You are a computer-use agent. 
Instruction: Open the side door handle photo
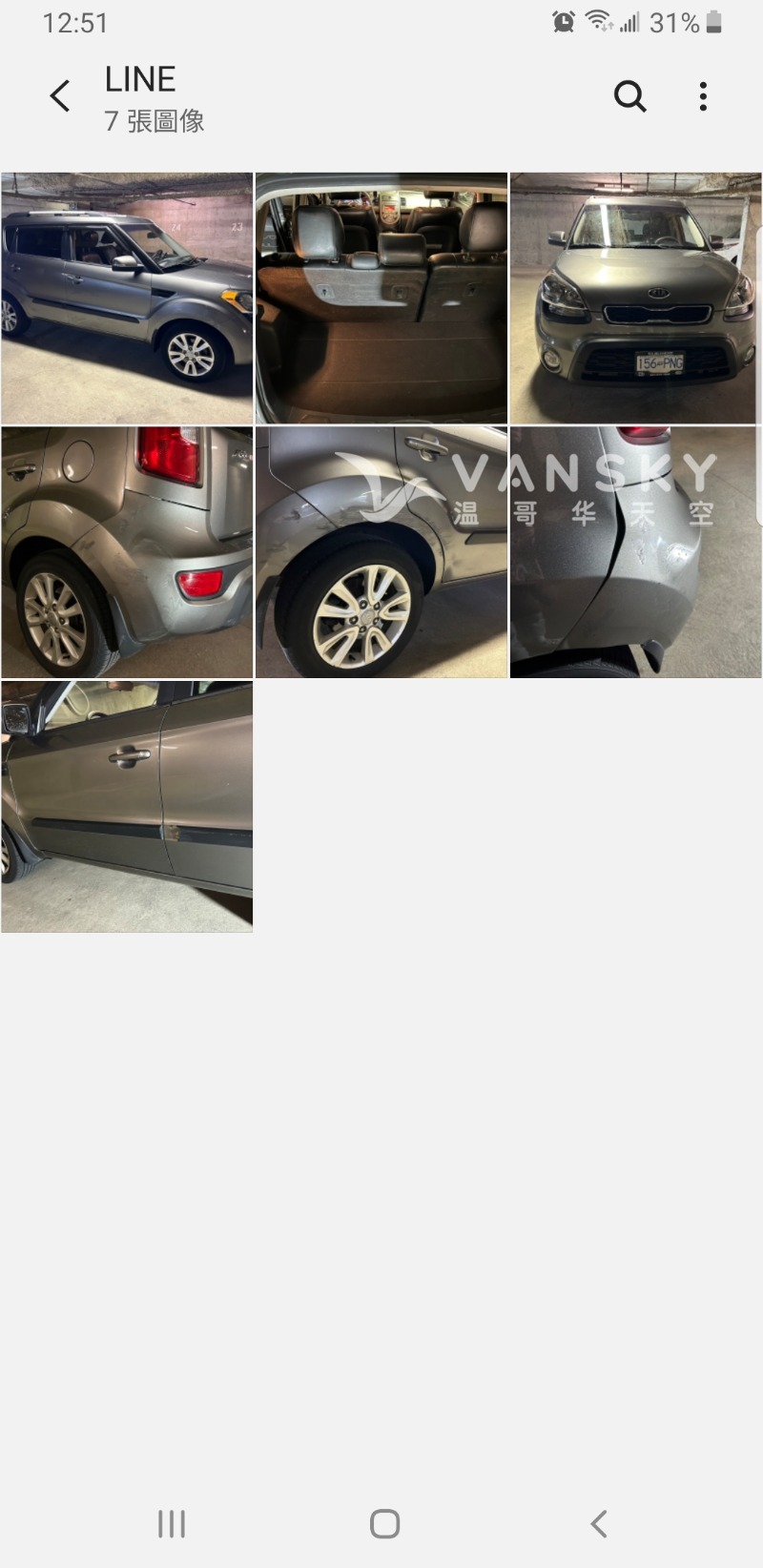127,806
